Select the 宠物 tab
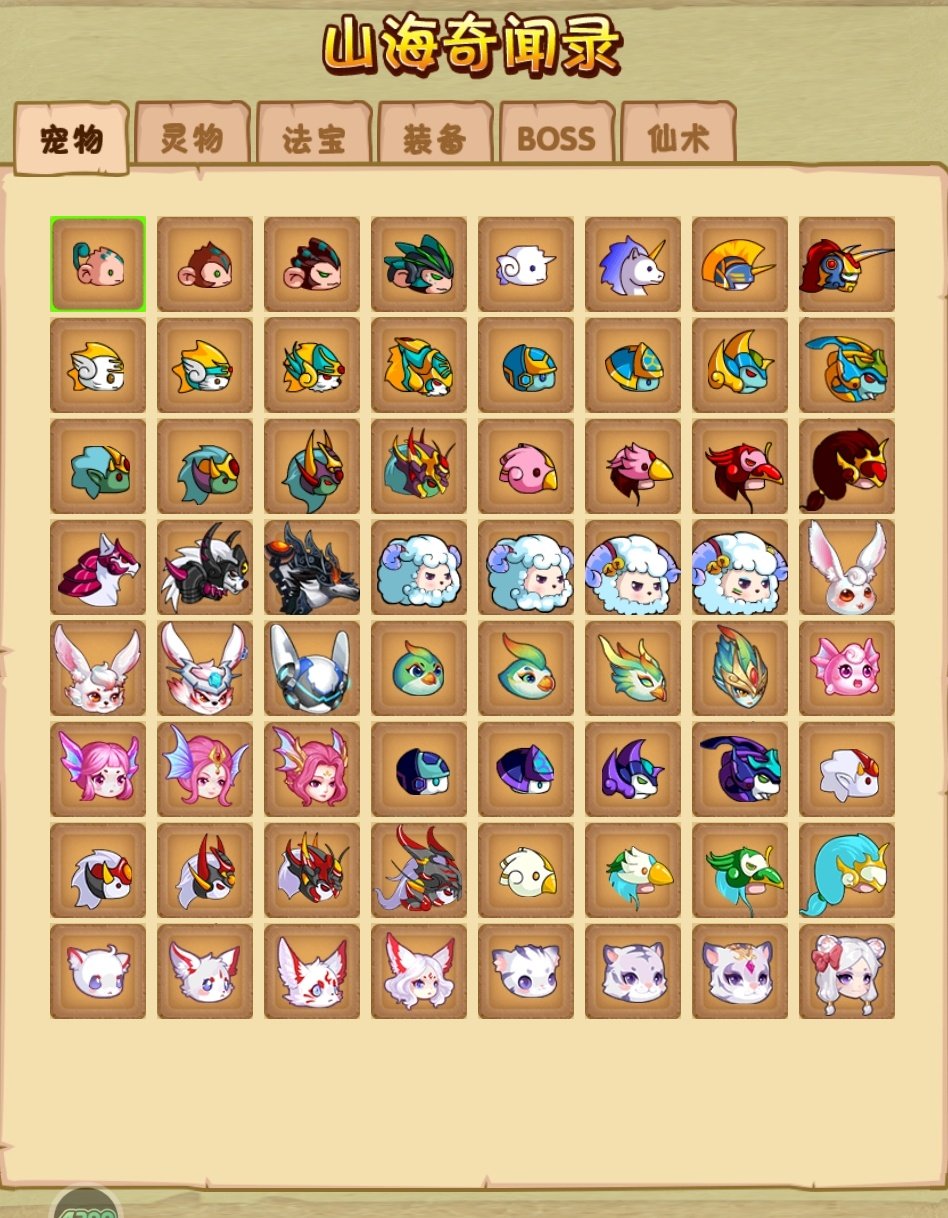The width and height of the screenshot is (948, 1218). [71, 140]
